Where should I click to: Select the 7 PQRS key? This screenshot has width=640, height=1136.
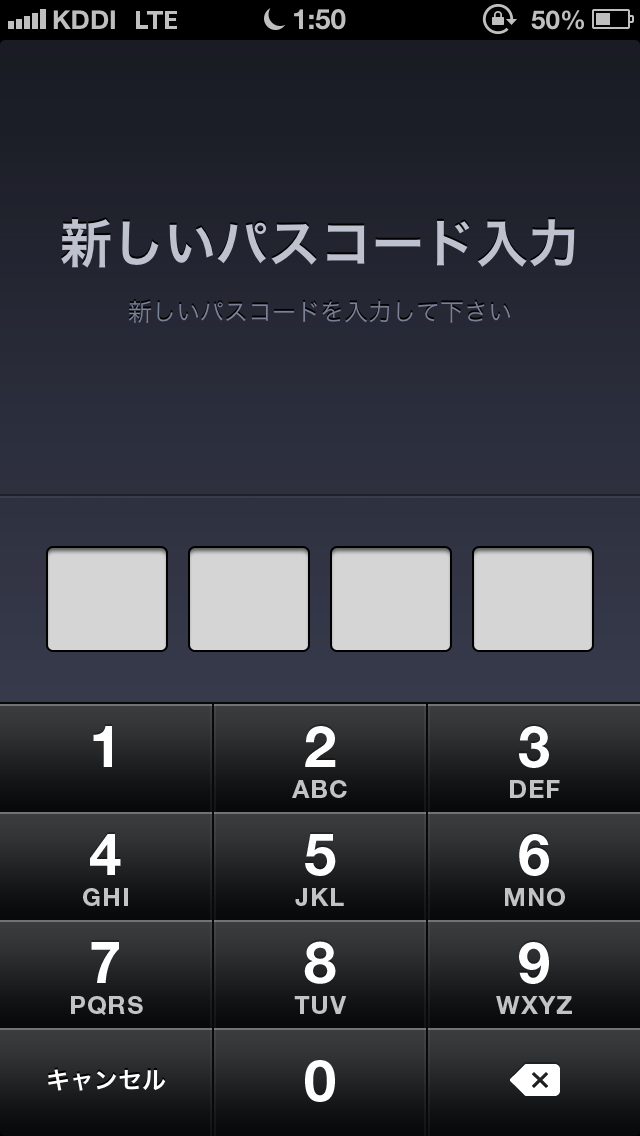click(106, 974)
